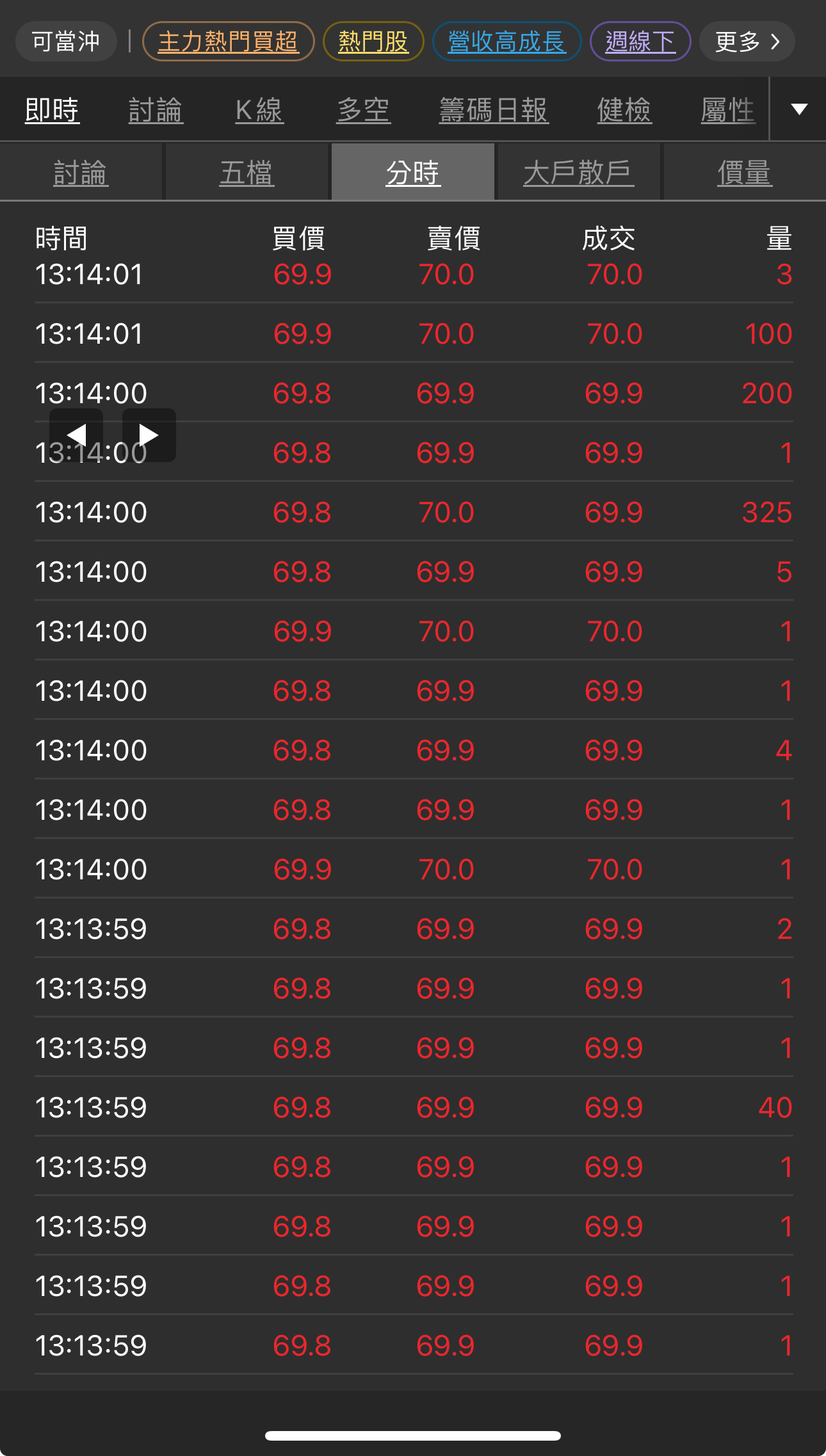Tap the right arrow floating button
The height and width of the screenshot is (1456, 826).
pos(149,435)
